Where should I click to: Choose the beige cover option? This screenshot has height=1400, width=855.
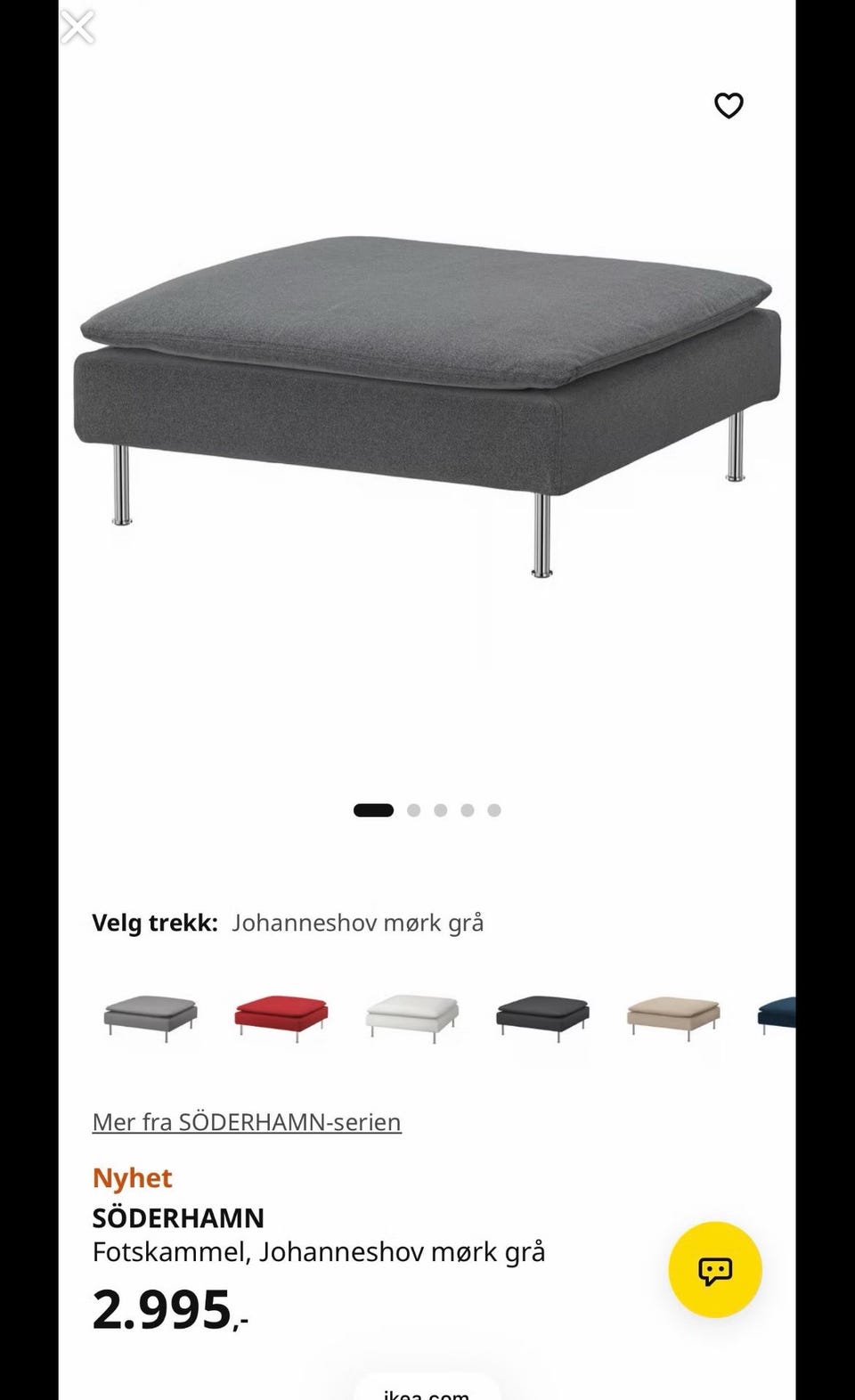(x=673, y=1016)
